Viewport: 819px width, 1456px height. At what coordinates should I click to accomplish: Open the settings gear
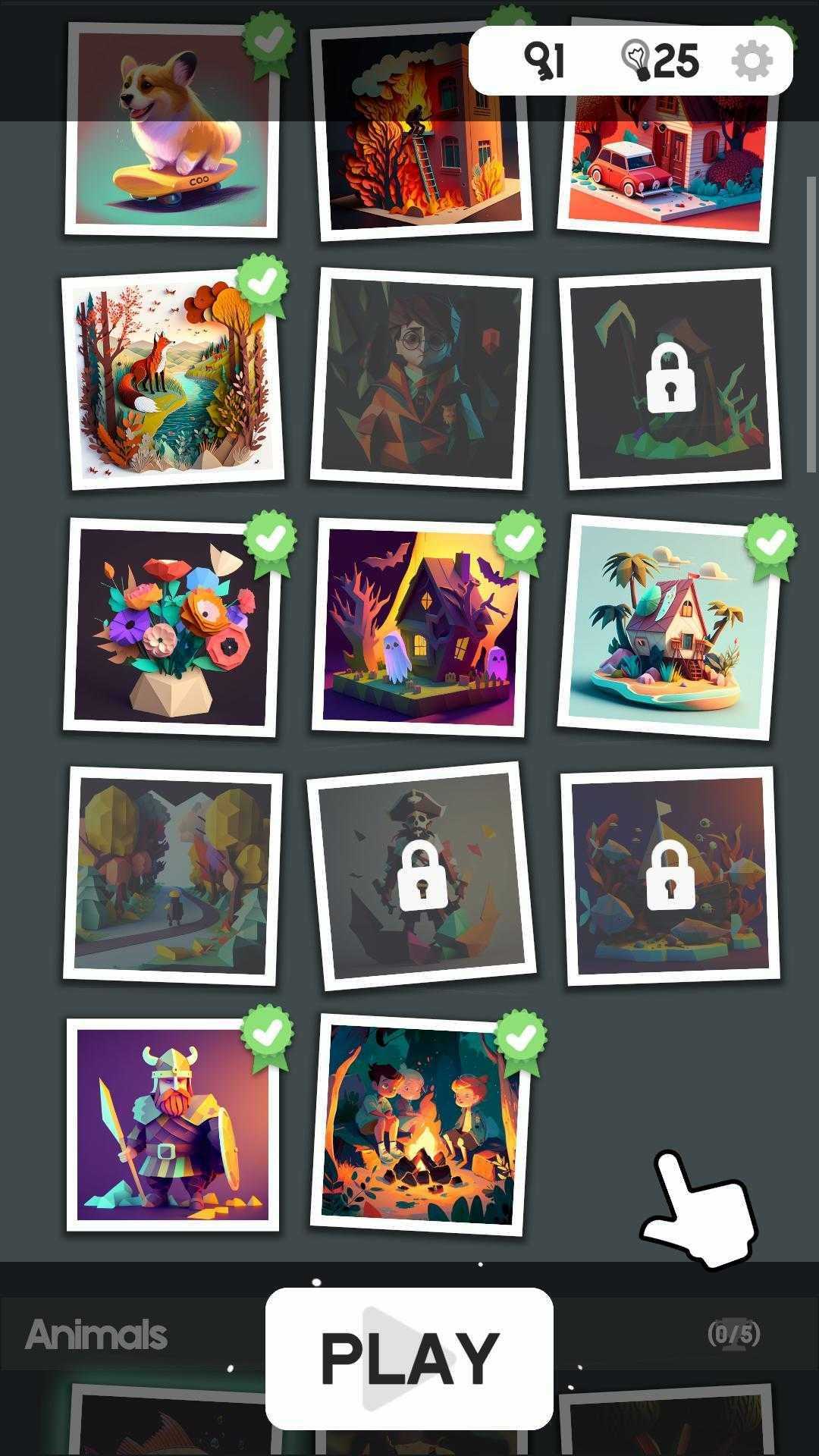[x=752, y=61]
